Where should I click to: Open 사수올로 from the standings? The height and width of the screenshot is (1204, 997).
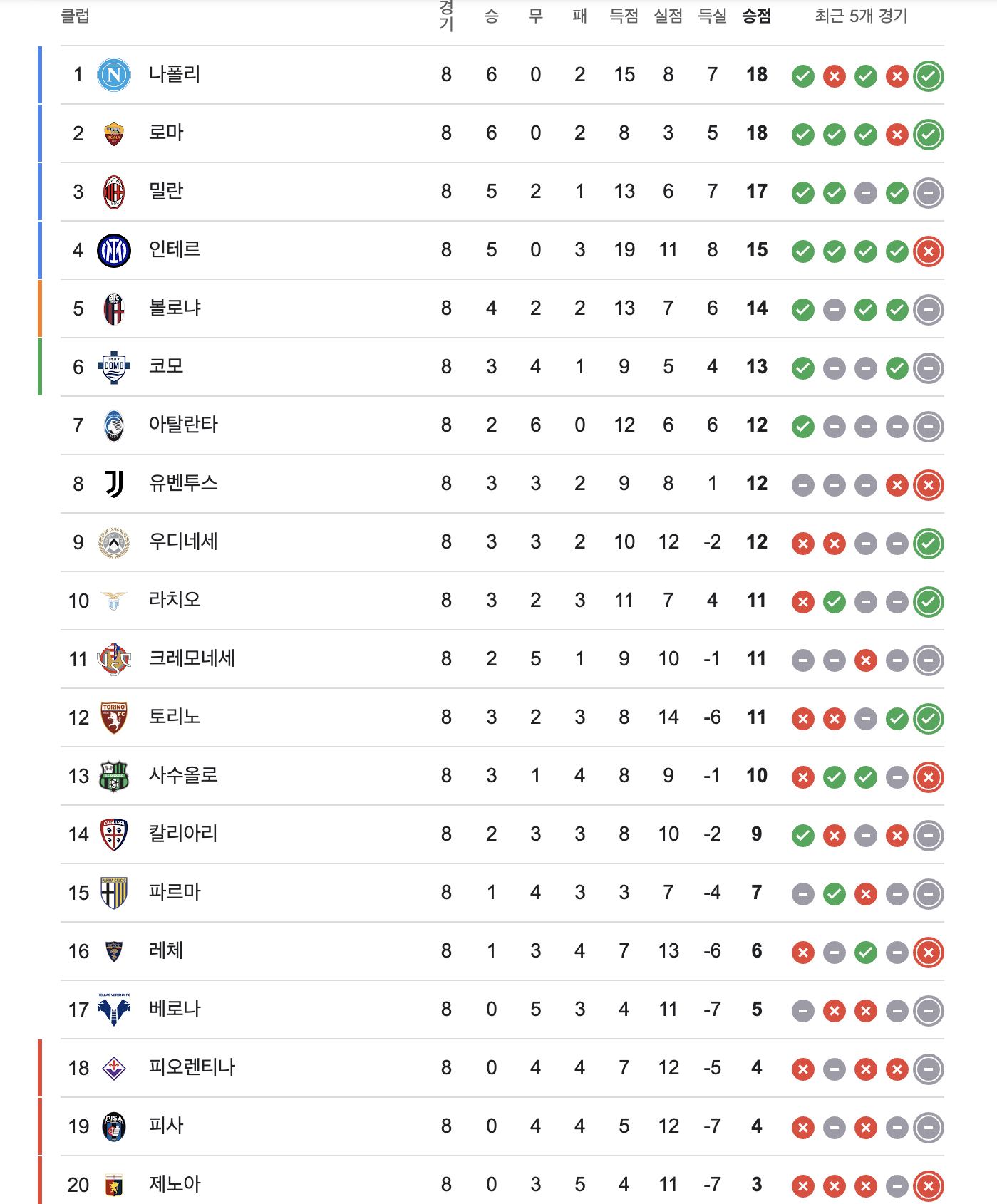pos(182,776)
